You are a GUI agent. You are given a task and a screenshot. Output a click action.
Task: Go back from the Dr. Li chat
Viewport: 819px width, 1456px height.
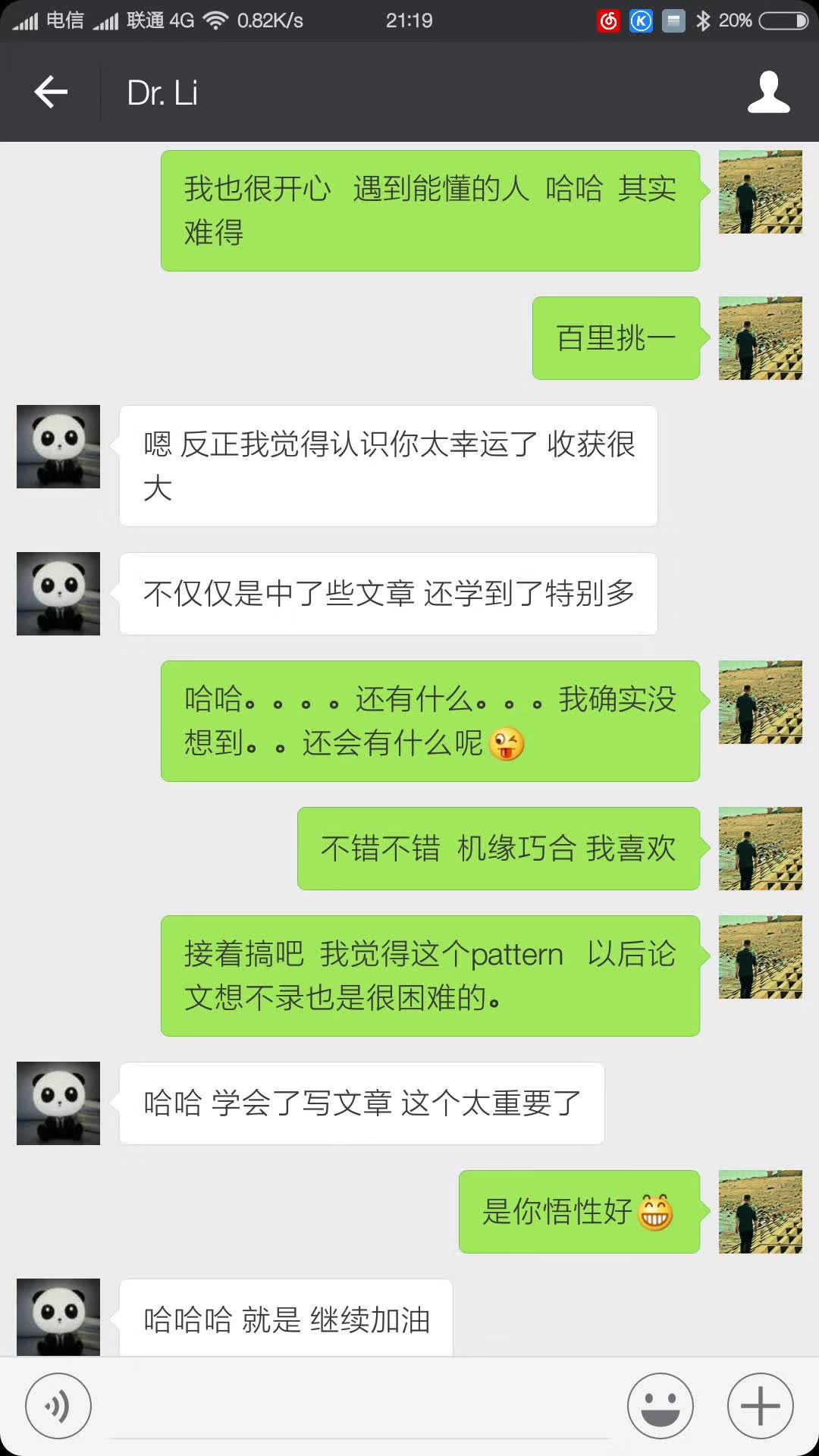tap(51, 93)
